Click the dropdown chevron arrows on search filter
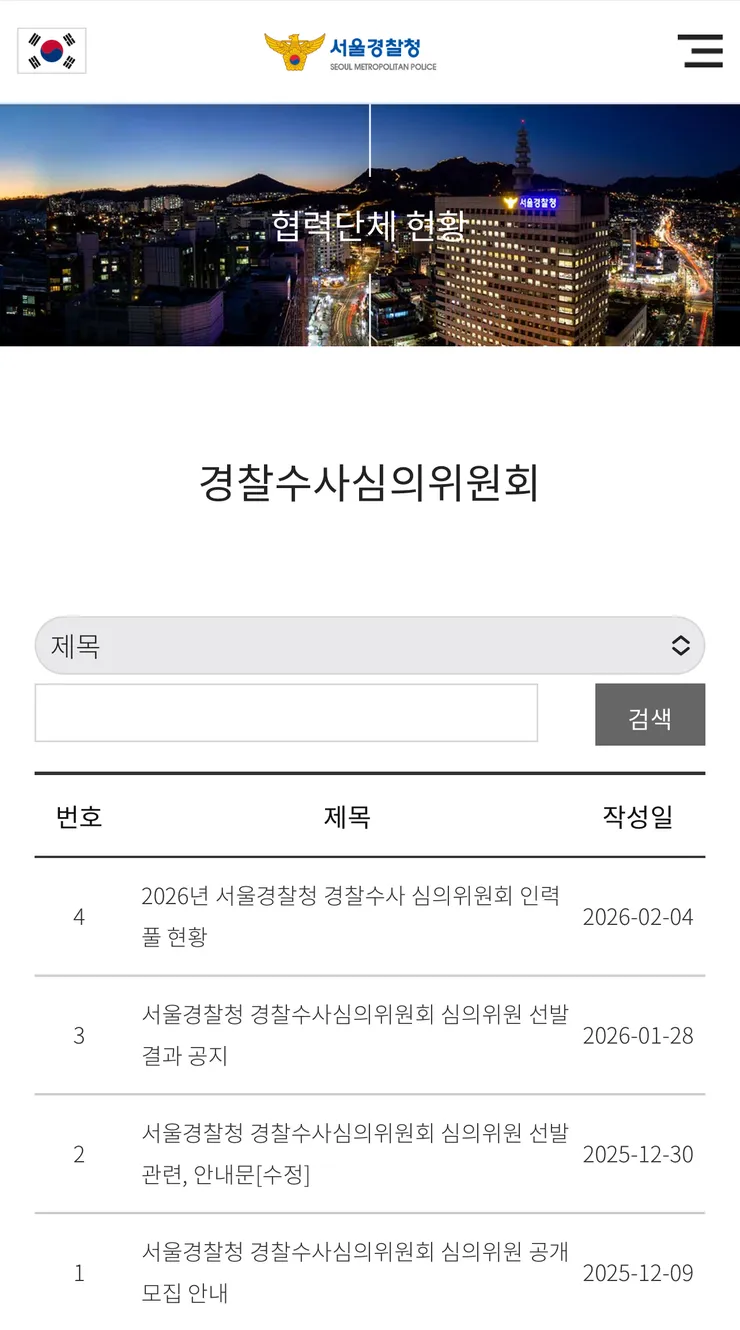This screenshot has width=740, height=1330. click(x=683, y=646)
